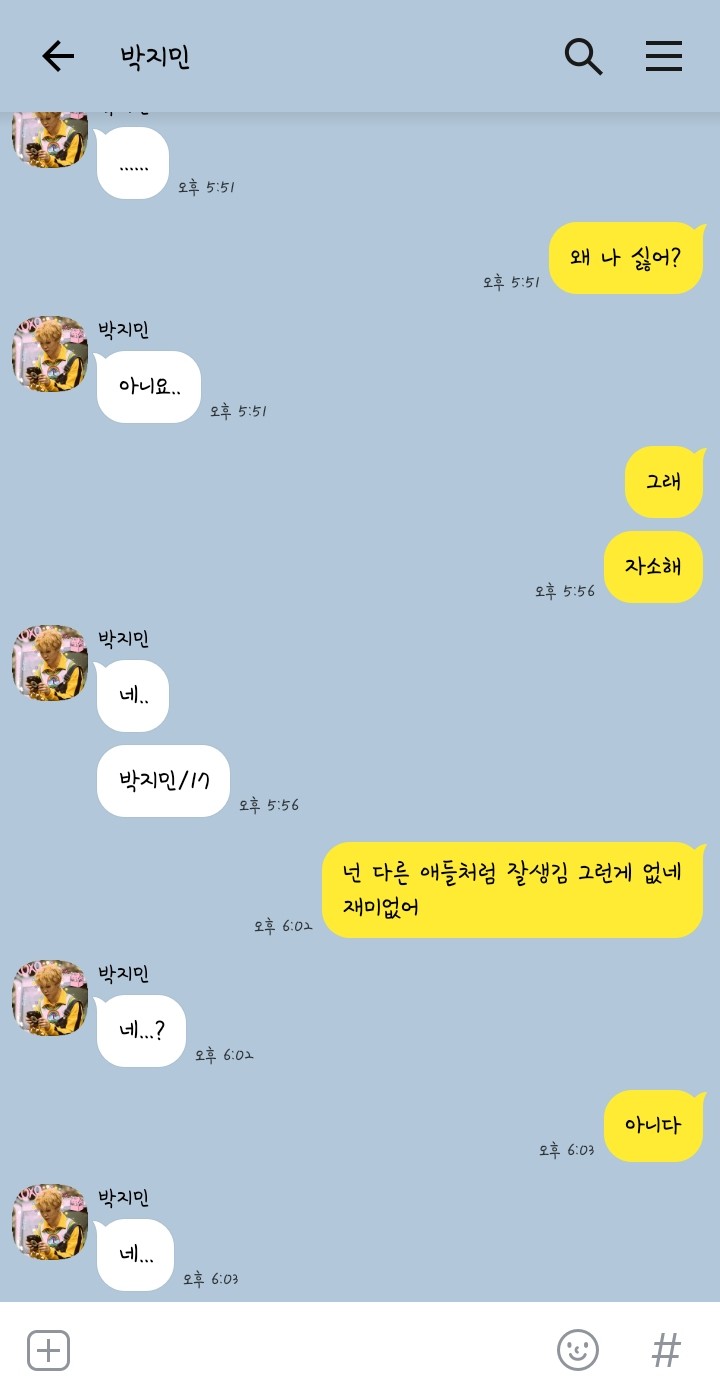This screenshot has height=1398, width=720.
Task: Open 박지민's profile picture beside 아니요..
Action: [x=50, y=354]
